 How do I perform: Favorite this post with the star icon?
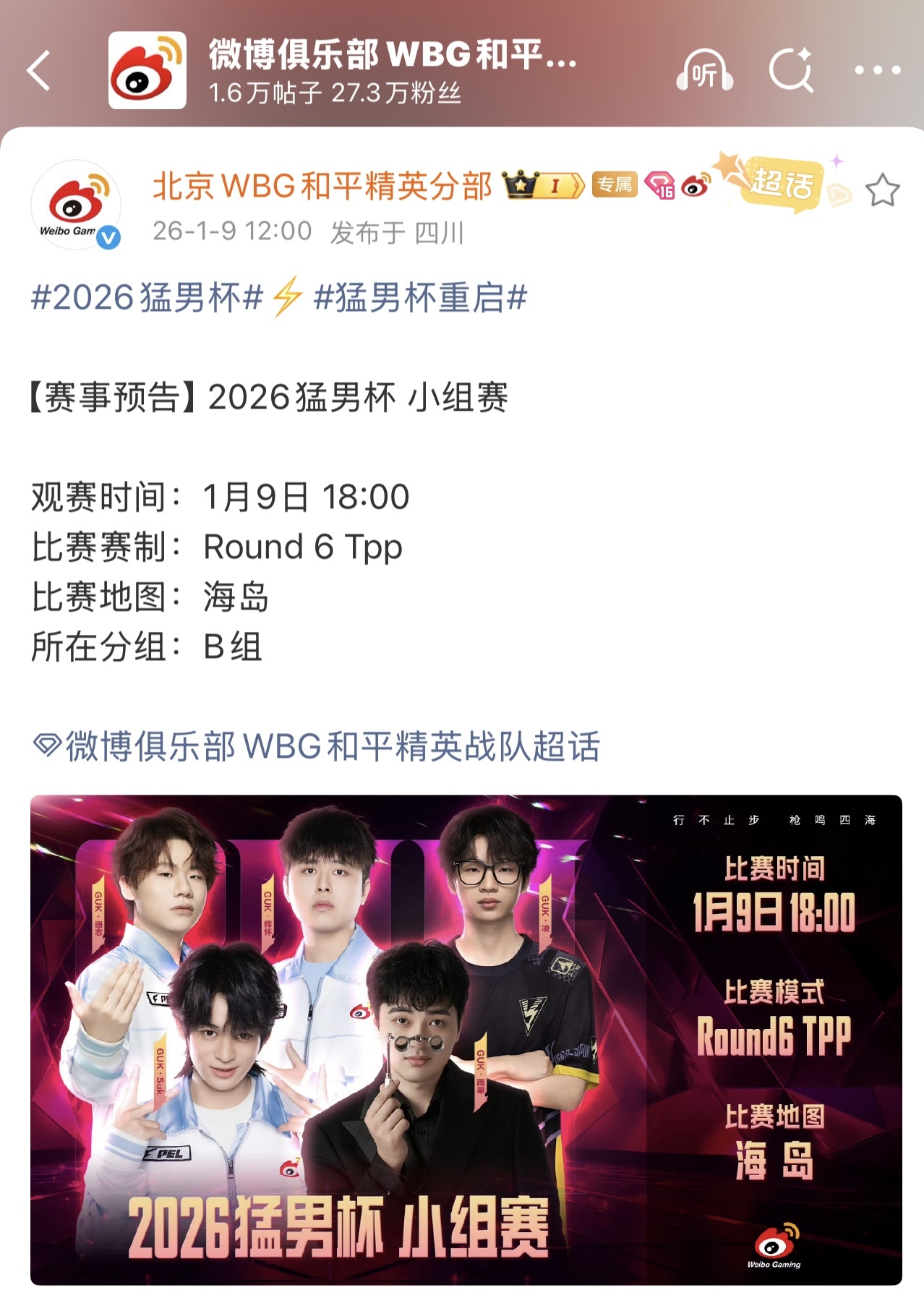coord(882,191)
